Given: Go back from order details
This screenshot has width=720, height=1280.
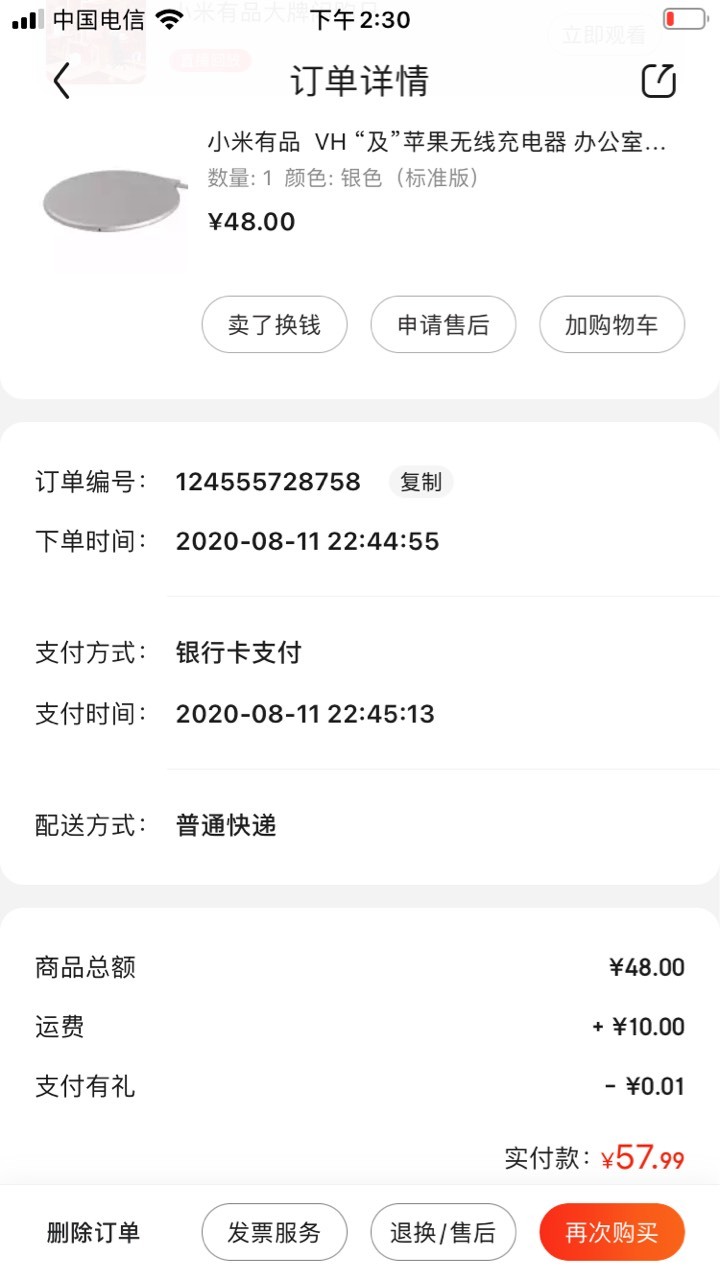Looking at the screenshot, I should point(62,81).
